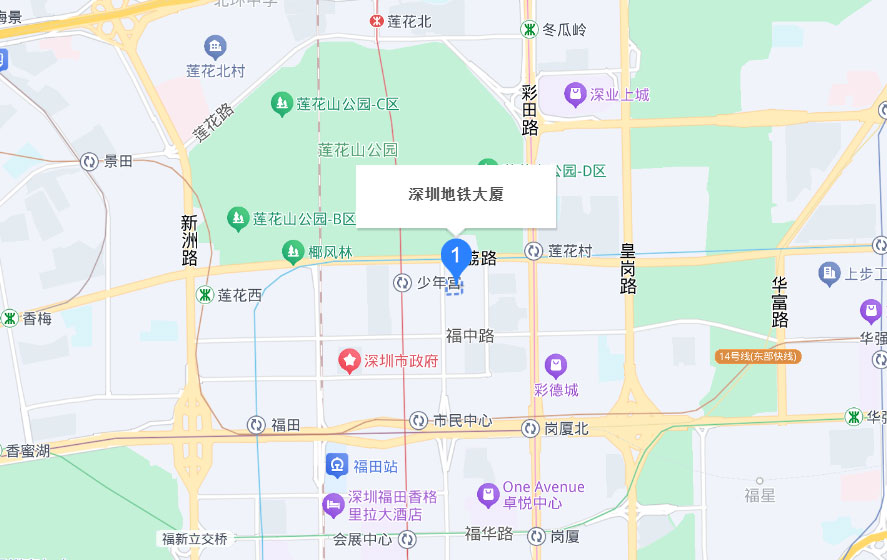
Task: Open the 深圳地铁大厦 info bubble
Action: (456, 195)
